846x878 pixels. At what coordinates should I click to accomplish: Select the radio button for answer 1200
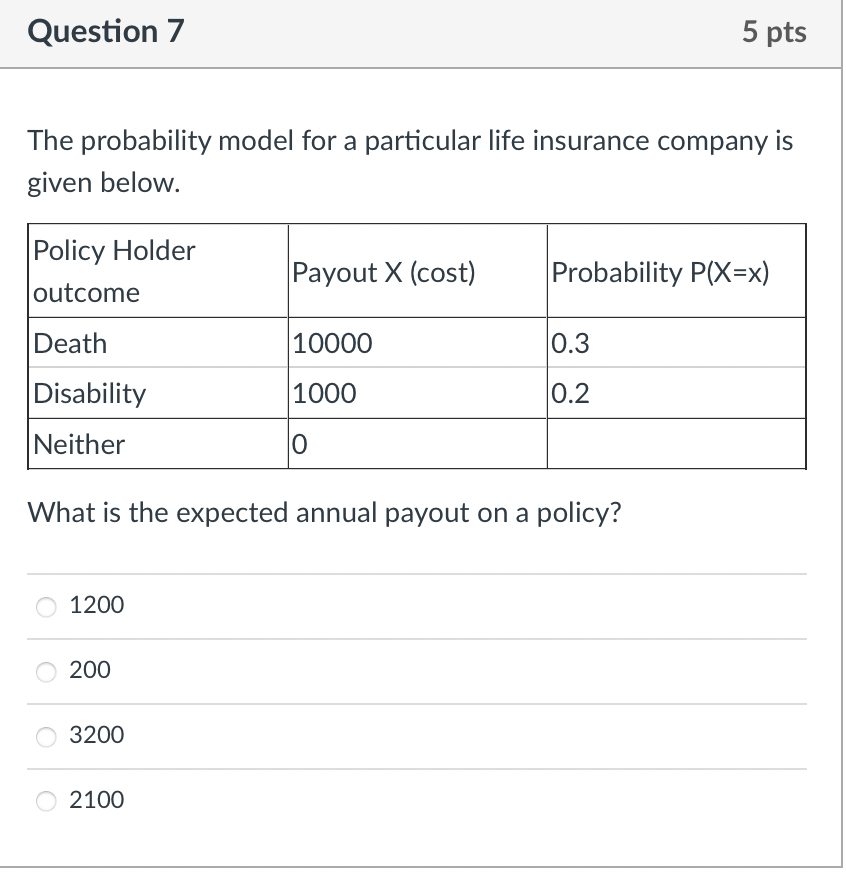point(45,606)
